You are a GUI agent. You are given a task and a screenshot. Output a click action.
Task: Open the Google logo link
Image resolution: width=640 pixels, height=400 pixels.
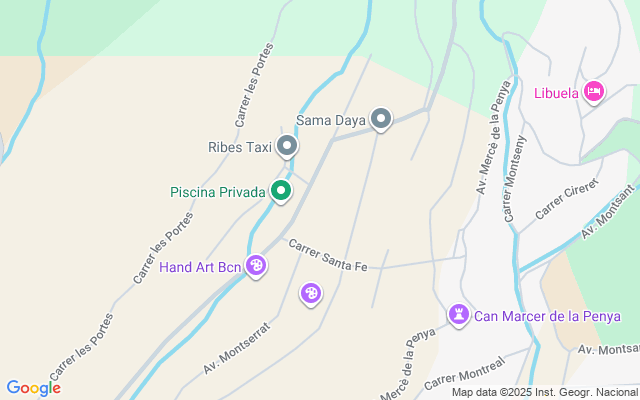[x=33, y=388]
